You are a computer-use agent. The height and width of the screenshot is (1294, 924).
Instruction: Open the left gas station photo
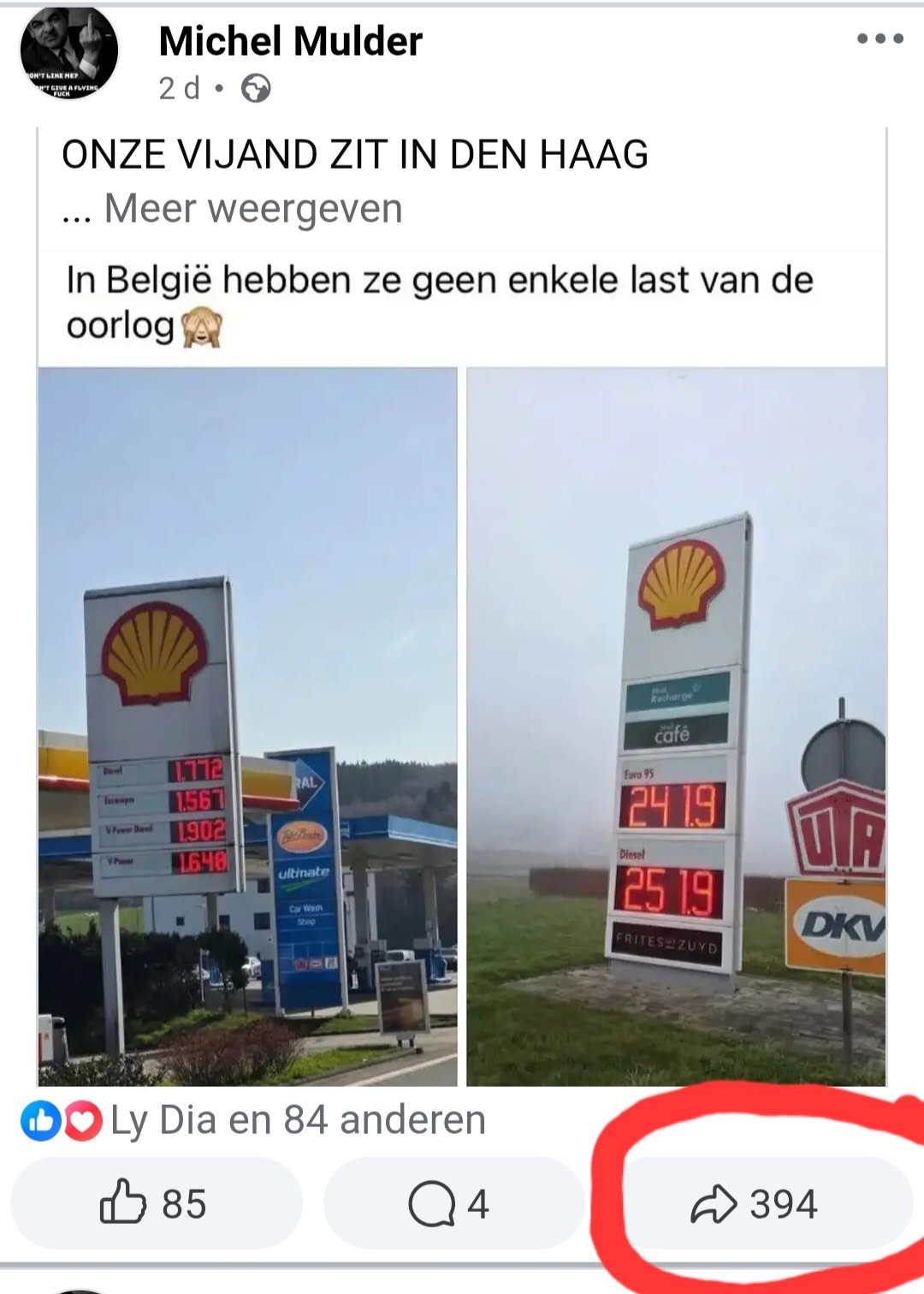tap(247, 726)
